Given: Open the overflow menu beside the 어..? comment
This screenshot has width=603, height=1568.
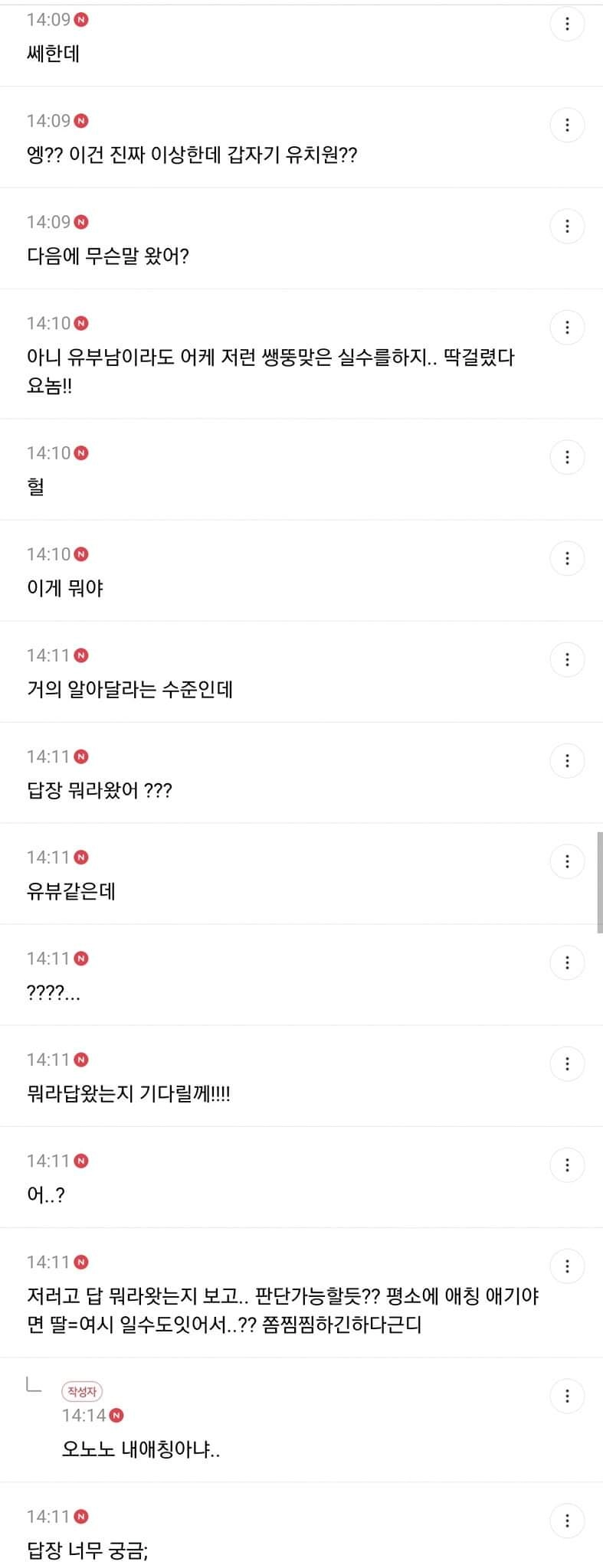Looking at the screenshot, I should point(567,1165).
